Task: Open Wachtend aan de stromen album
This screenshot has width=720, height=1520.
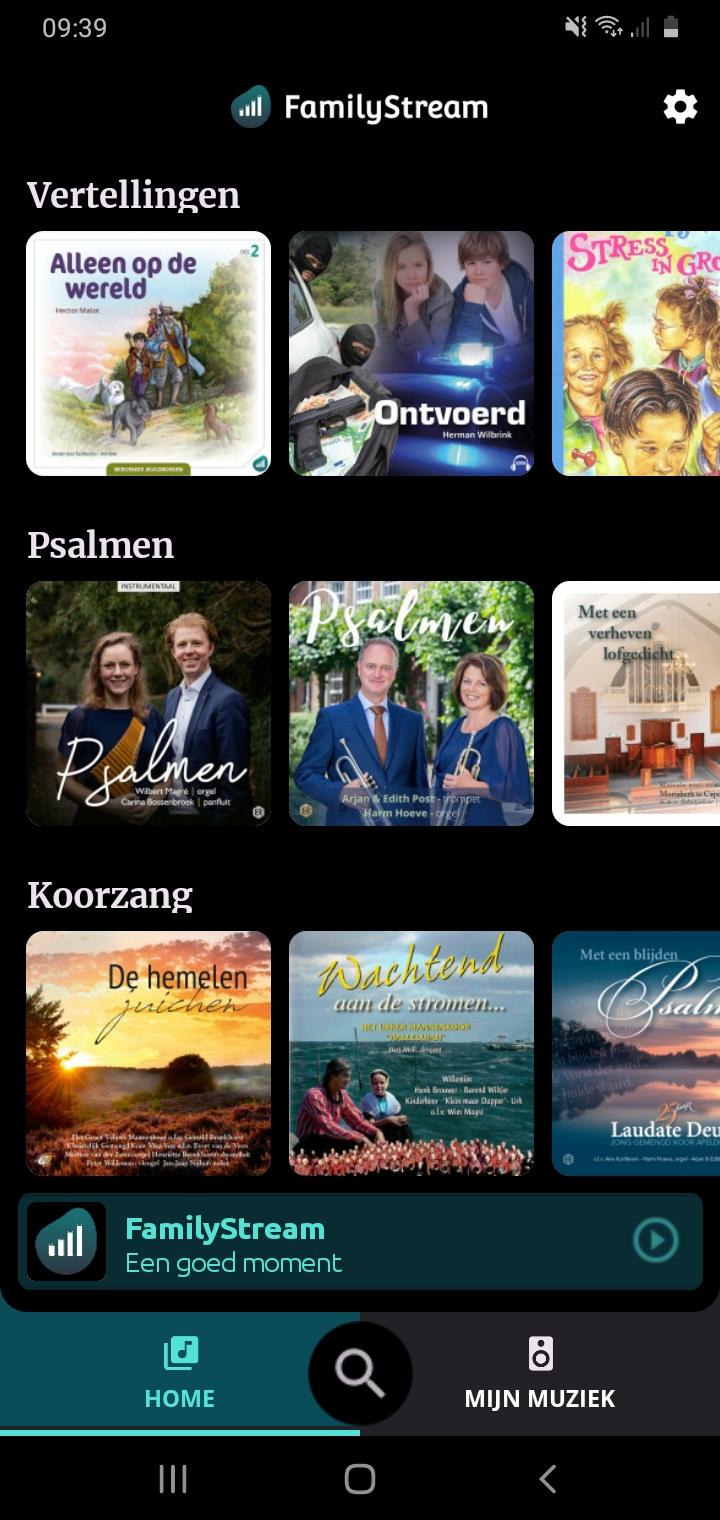Action: pos(411,1053)
